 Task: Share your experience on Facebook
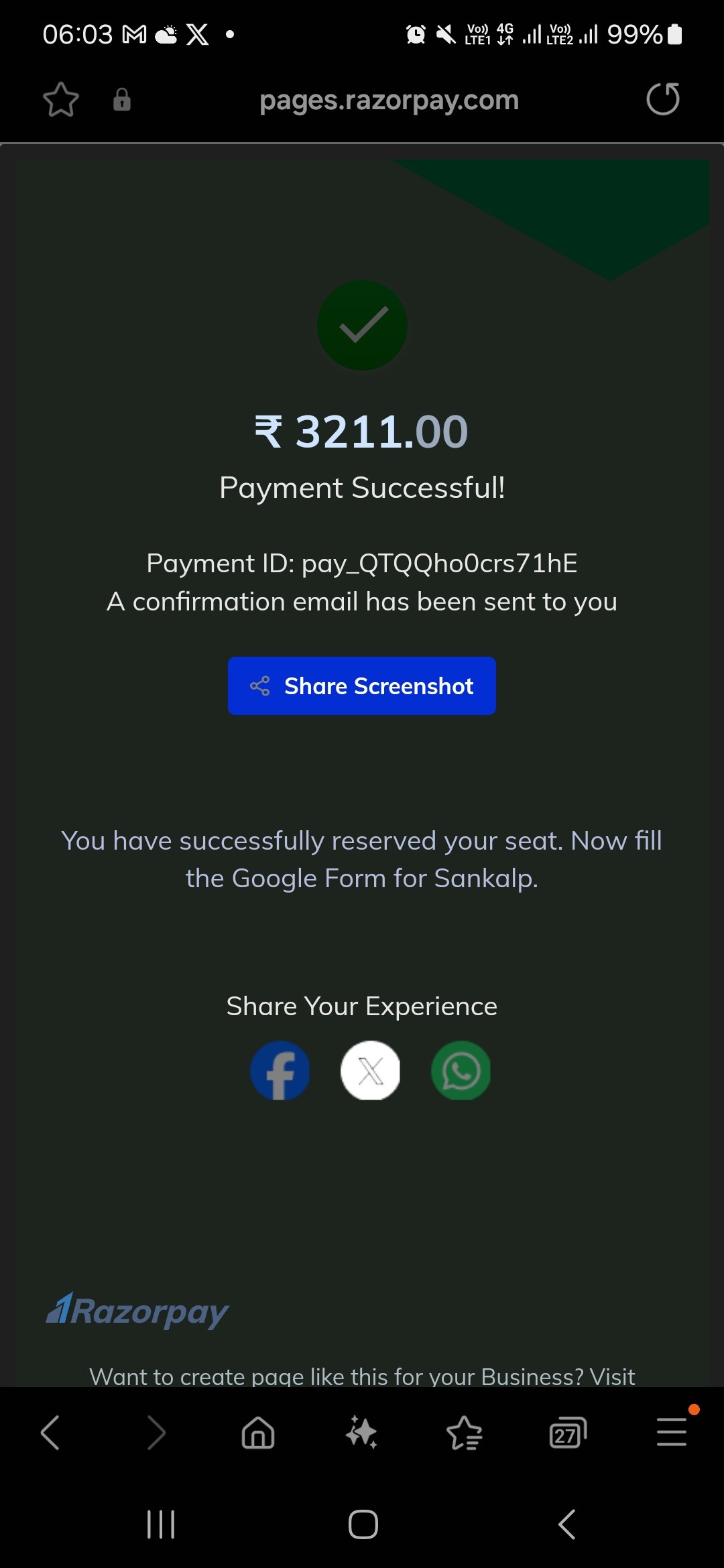[280, 1070]
